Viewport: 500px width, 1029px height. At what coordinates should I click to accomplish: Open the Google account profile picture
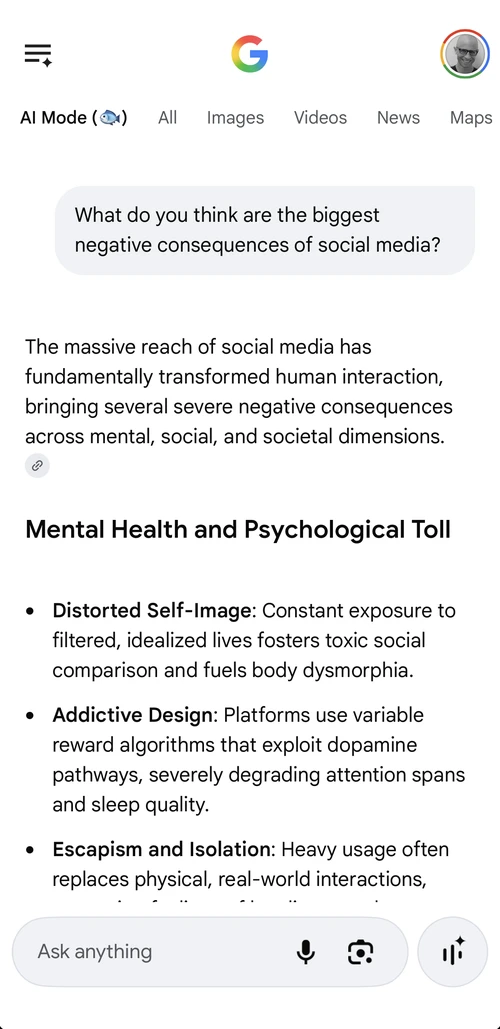(465, 54)
